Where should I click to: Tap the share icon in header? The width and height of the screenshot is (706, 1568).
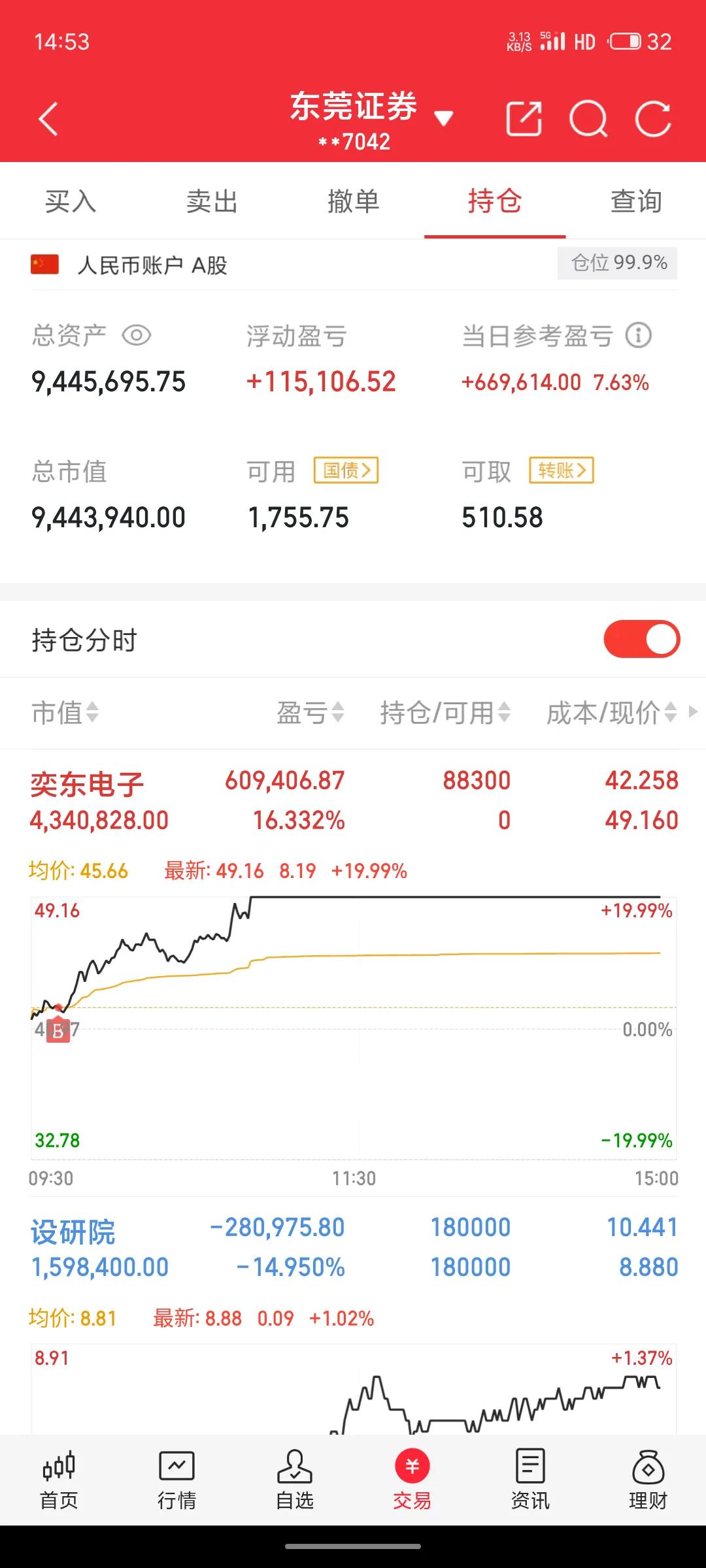pos(524,119)
